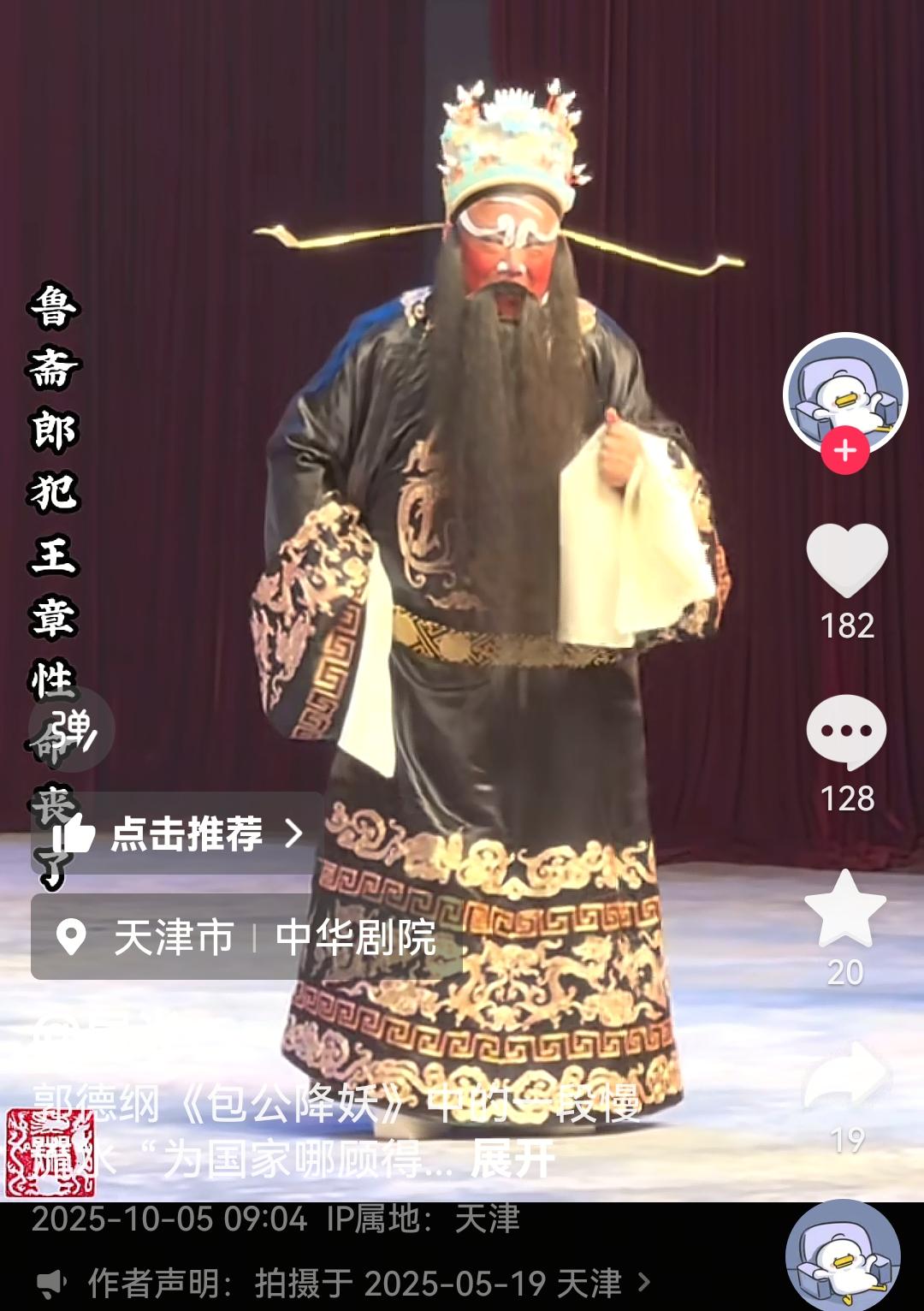This screenshot has width=924, height=1311.
Task: Expand the caption with 展开
Action: pos(512,1159)
